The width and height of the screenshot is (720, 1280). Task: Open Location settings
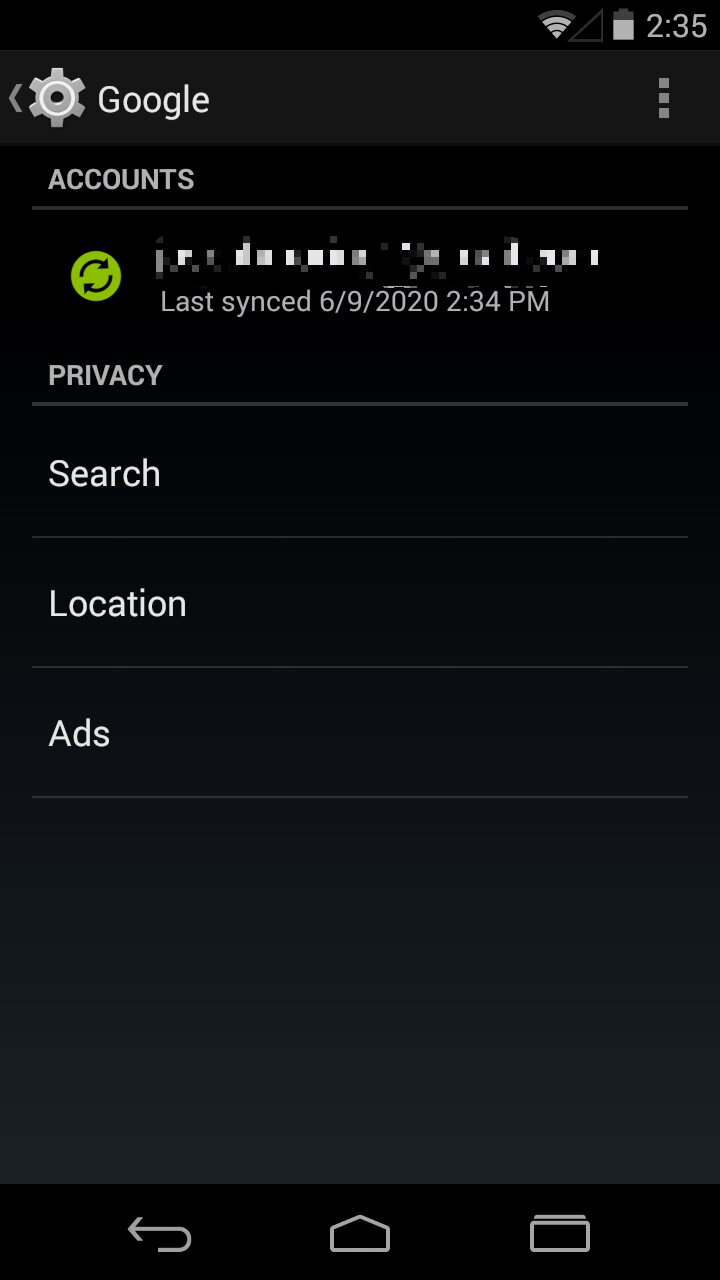(360, 603)
